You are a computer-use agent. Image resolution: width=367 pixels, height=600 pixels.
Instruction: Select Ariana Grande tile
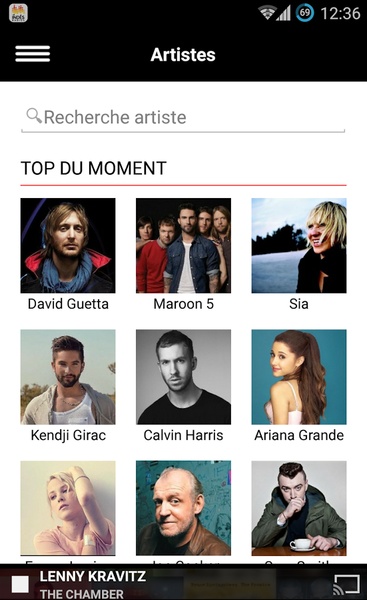pos(299,386)
